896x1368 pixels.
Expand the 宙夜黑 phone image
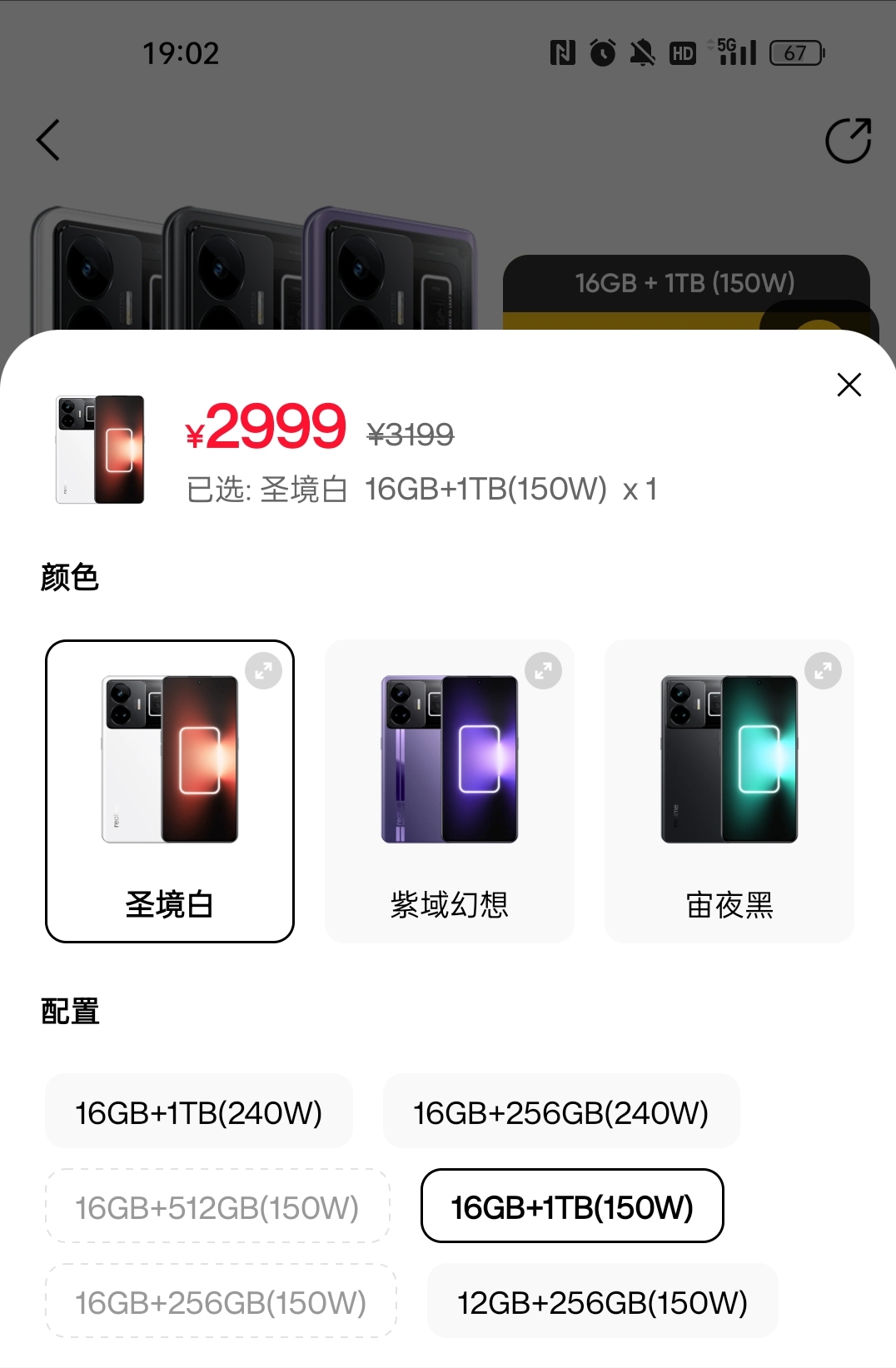click(x=823, y=670)
